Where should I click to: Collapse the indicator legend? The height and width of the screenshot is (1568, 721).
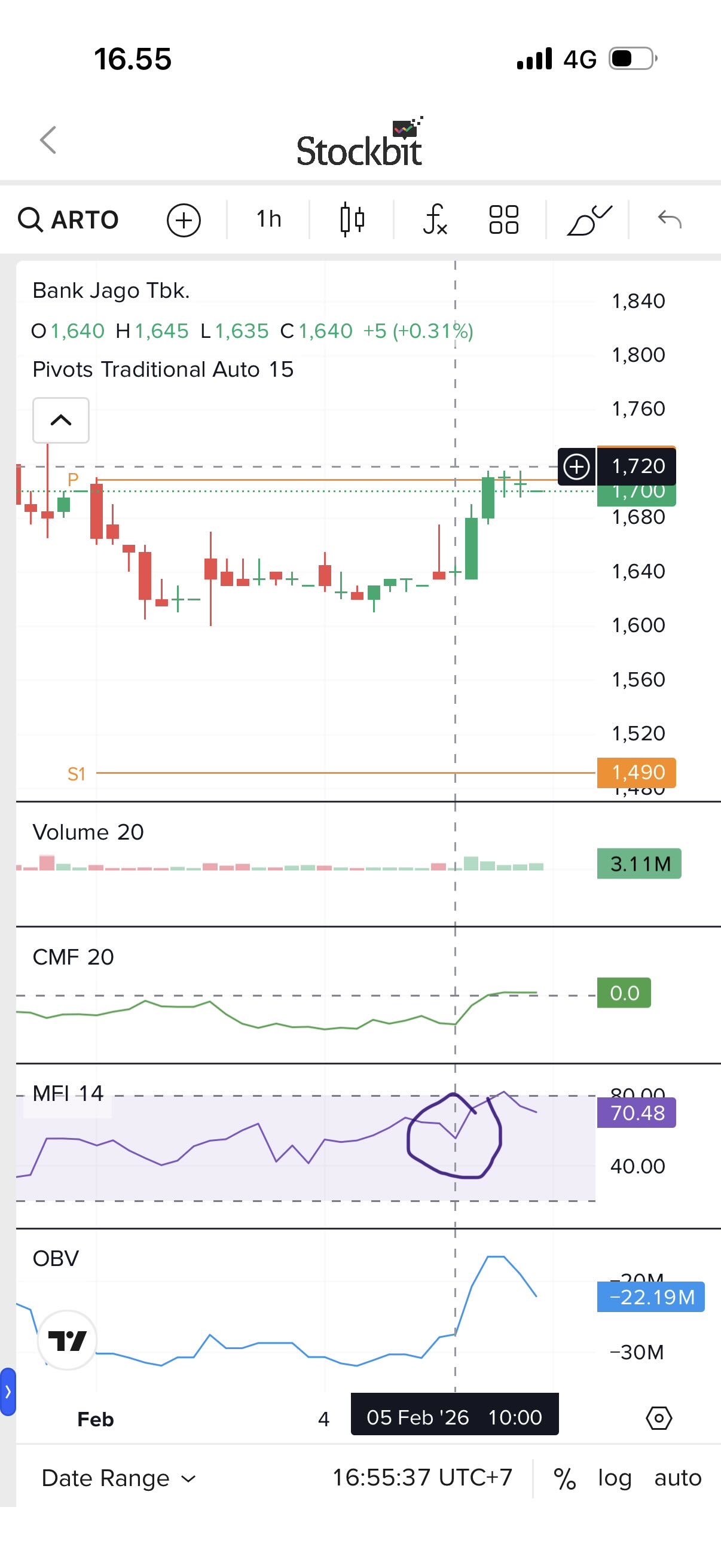pyautogui.click(x=61, y=420)
